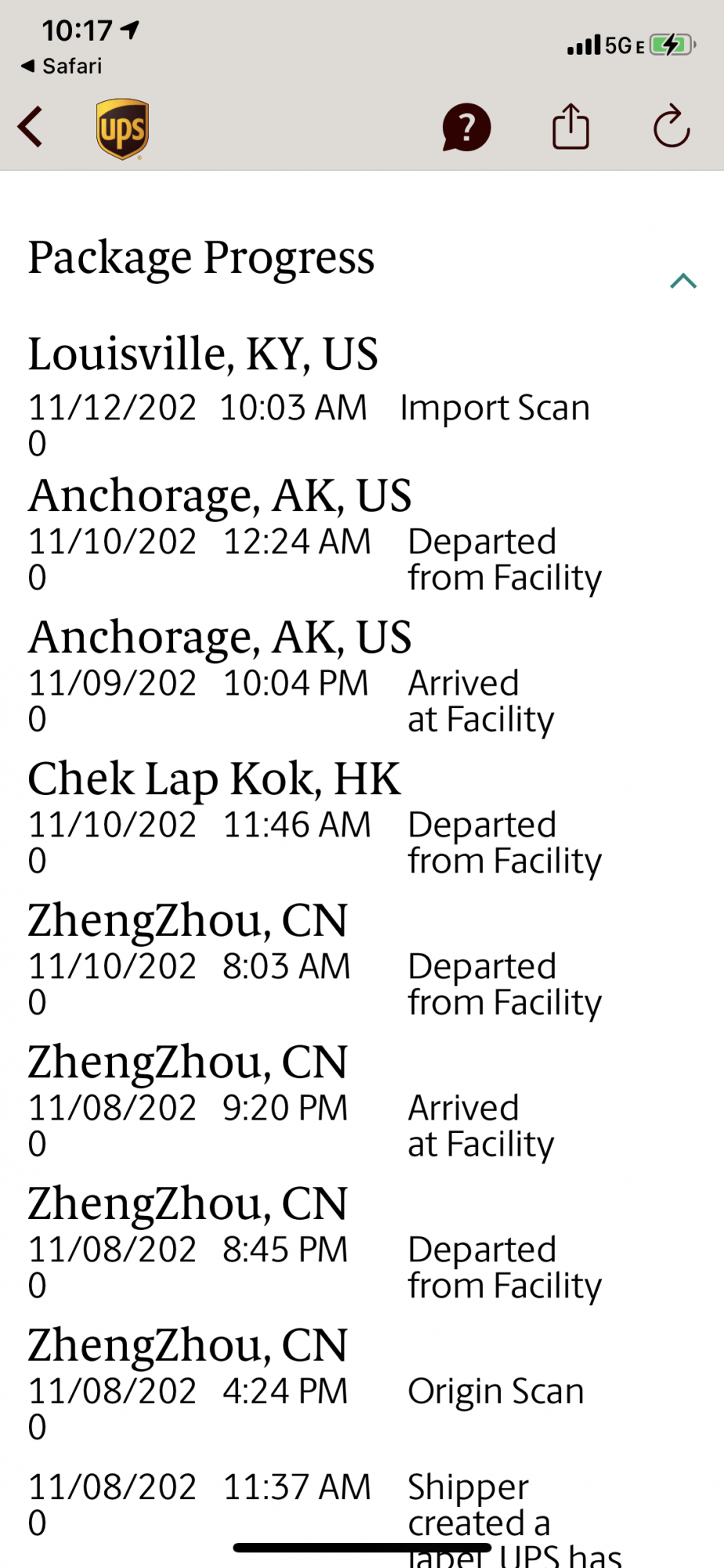
Task: Share this tracking page
Action: (x=570, y=126)
